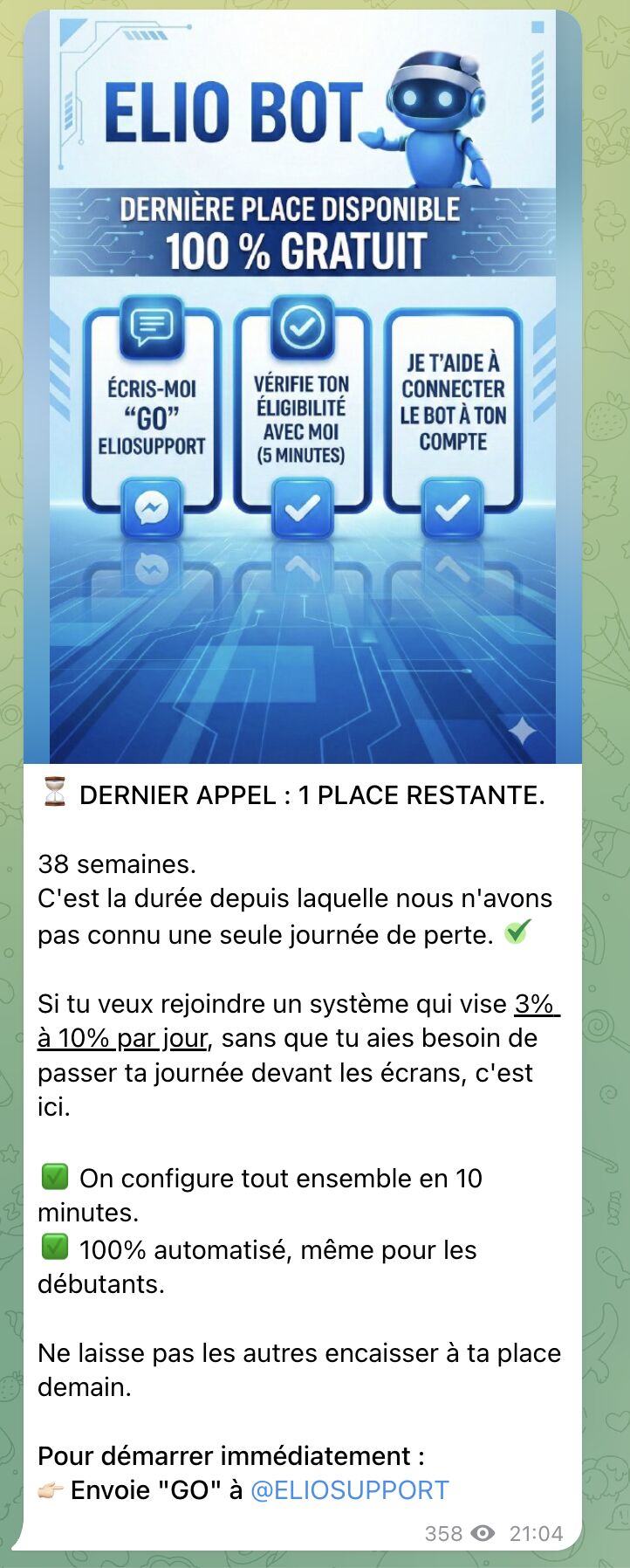Open the Elio Bot promo image
This screenshot has width=630, height=1568.
coord(302,388)
